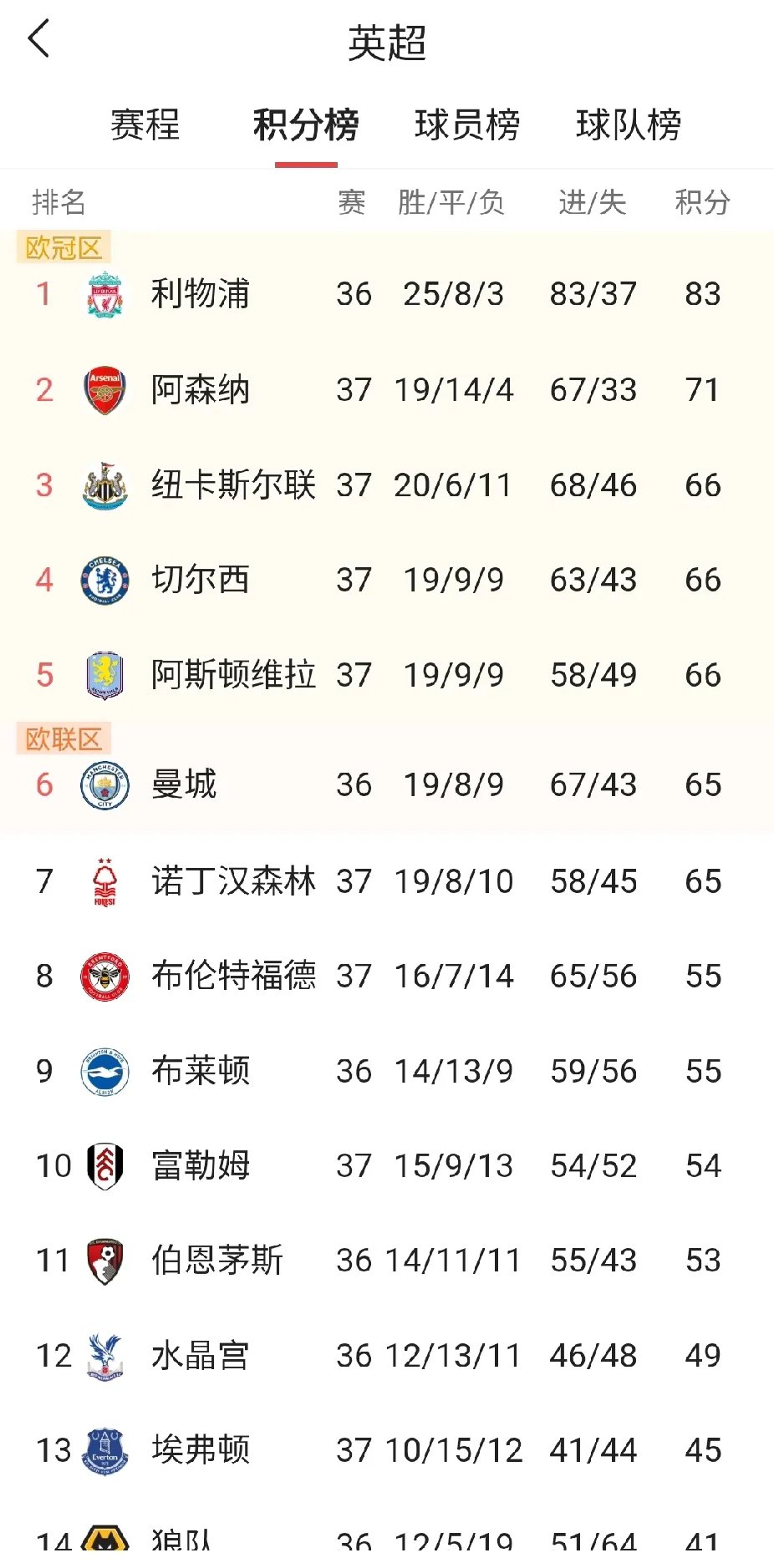Screen dimensions: 774x1568
Task: Click the Everton club crest icon
Action: [104, 1450]
